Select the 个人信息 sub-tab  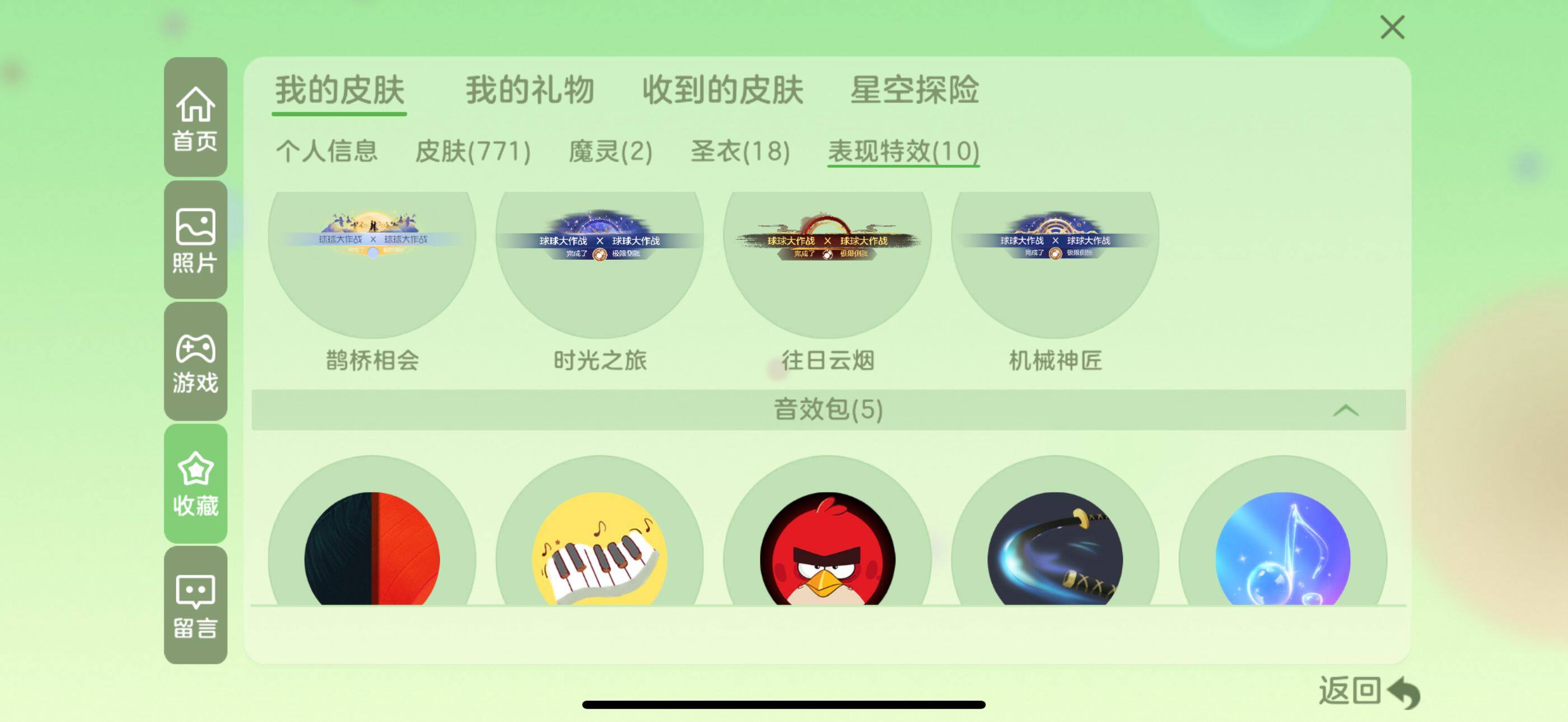pos(327,151)
